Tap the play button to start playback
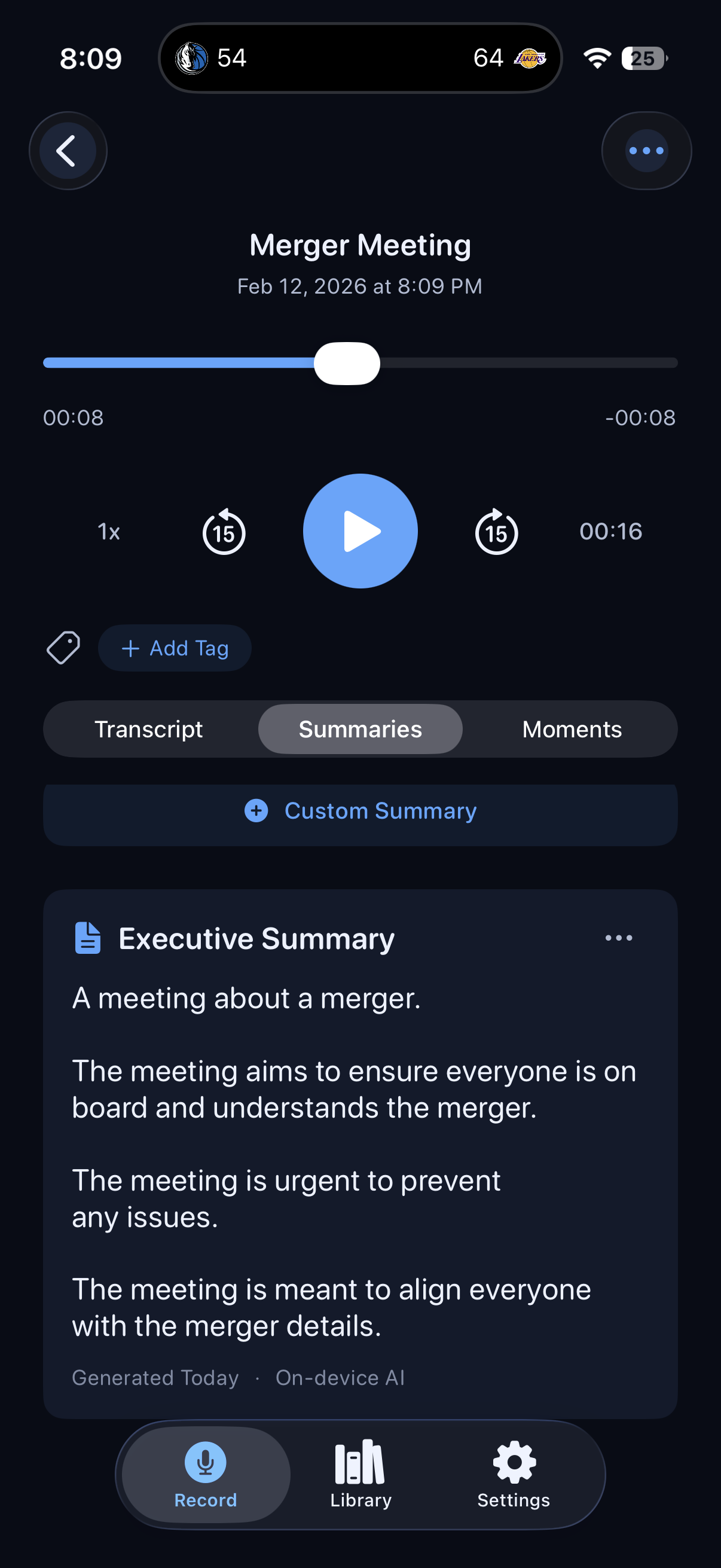This screenshot has width=721, height=1568. [360, 531]
